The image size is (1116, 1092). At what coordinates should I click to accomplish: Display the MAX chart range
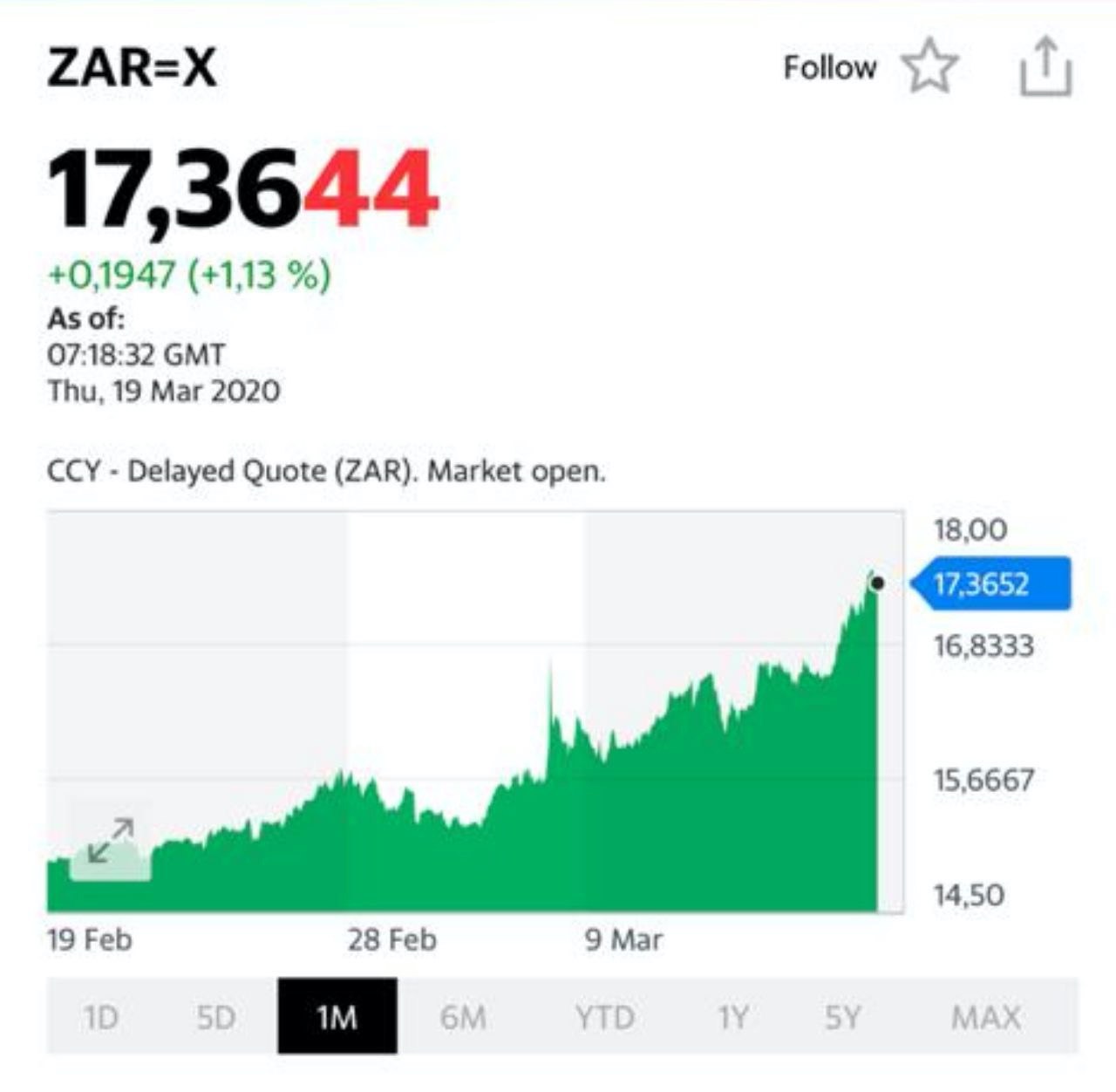[985, 1017]
